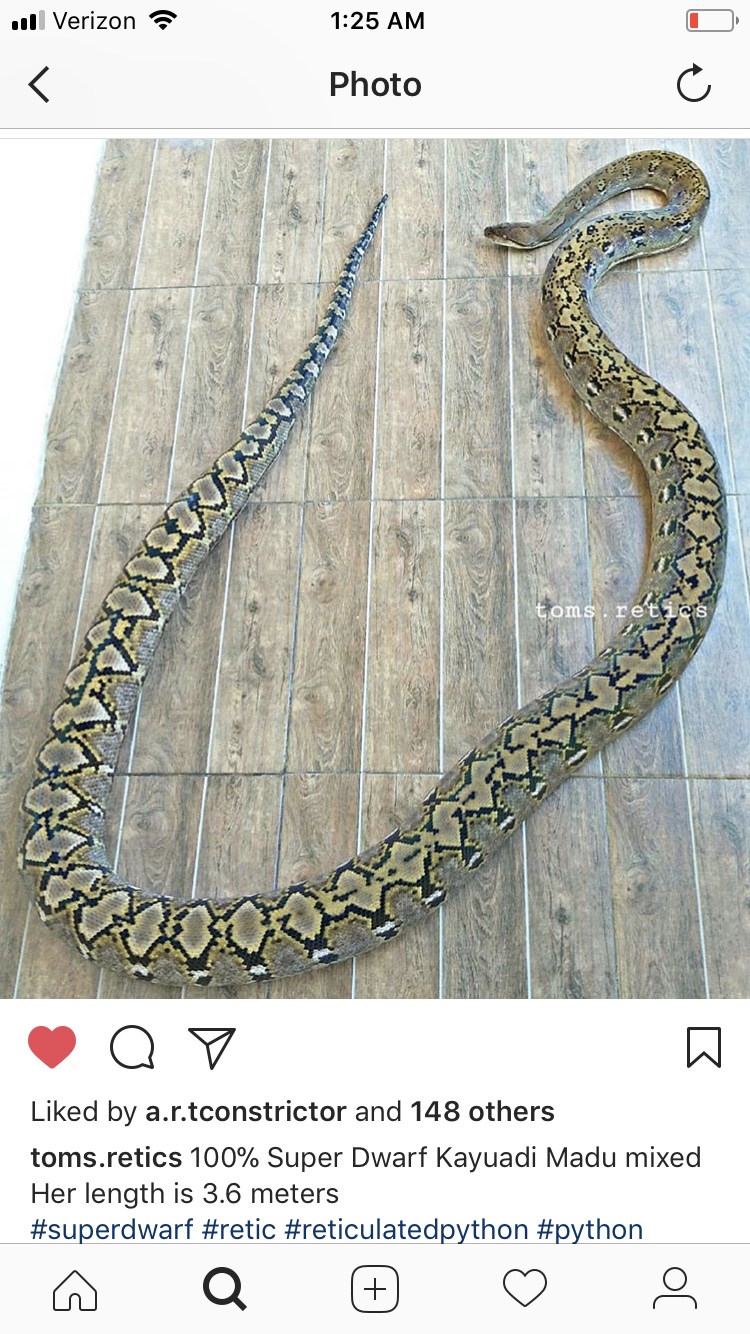Switch to the Home feed tab
This screenshot has width=750, height=1334.
tap(75, 1289)
